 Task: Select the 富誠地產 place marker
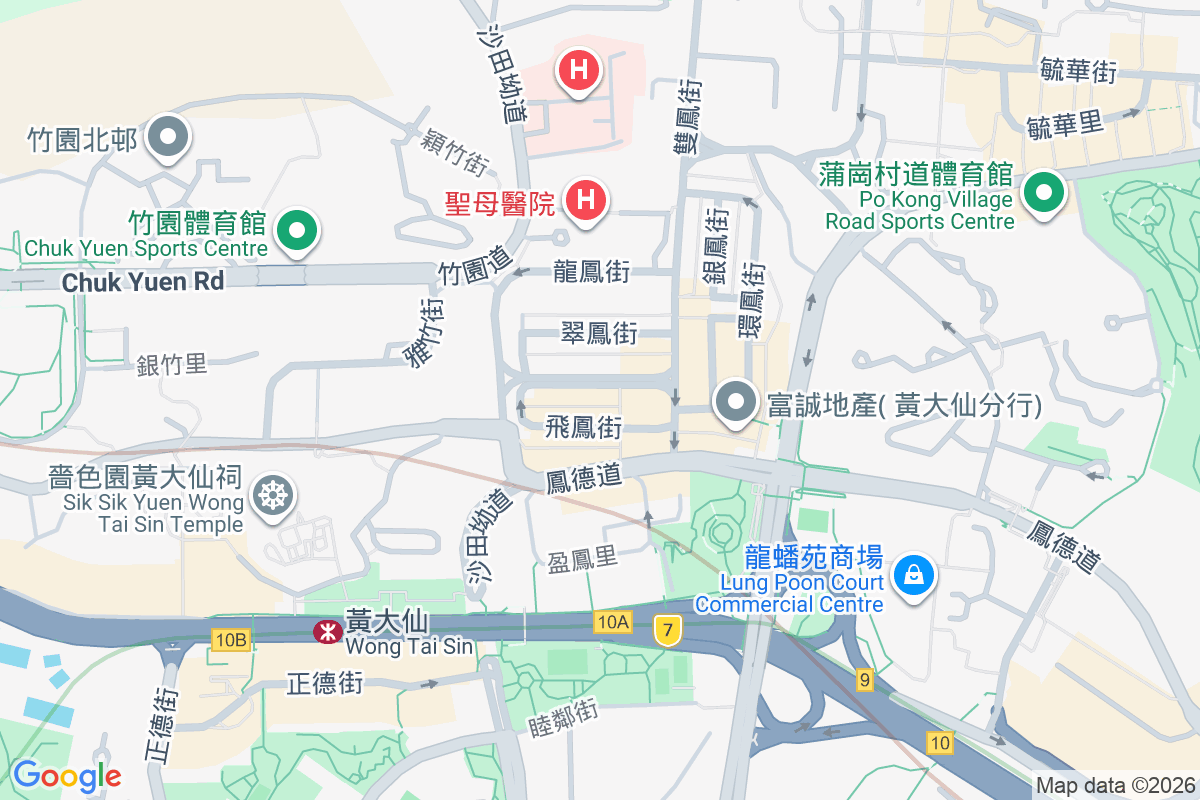(737, 402)
